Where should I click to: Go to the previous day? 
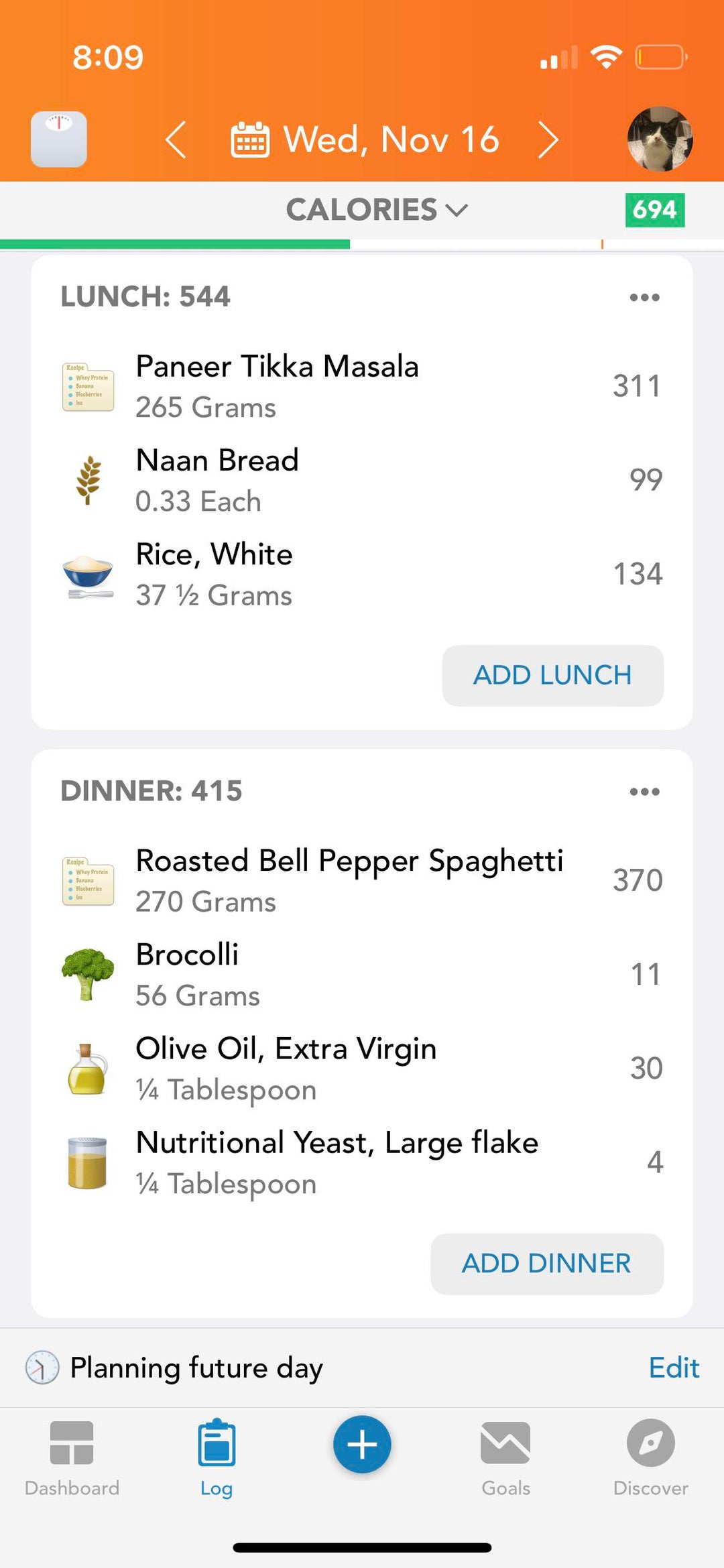click(176, 139)
